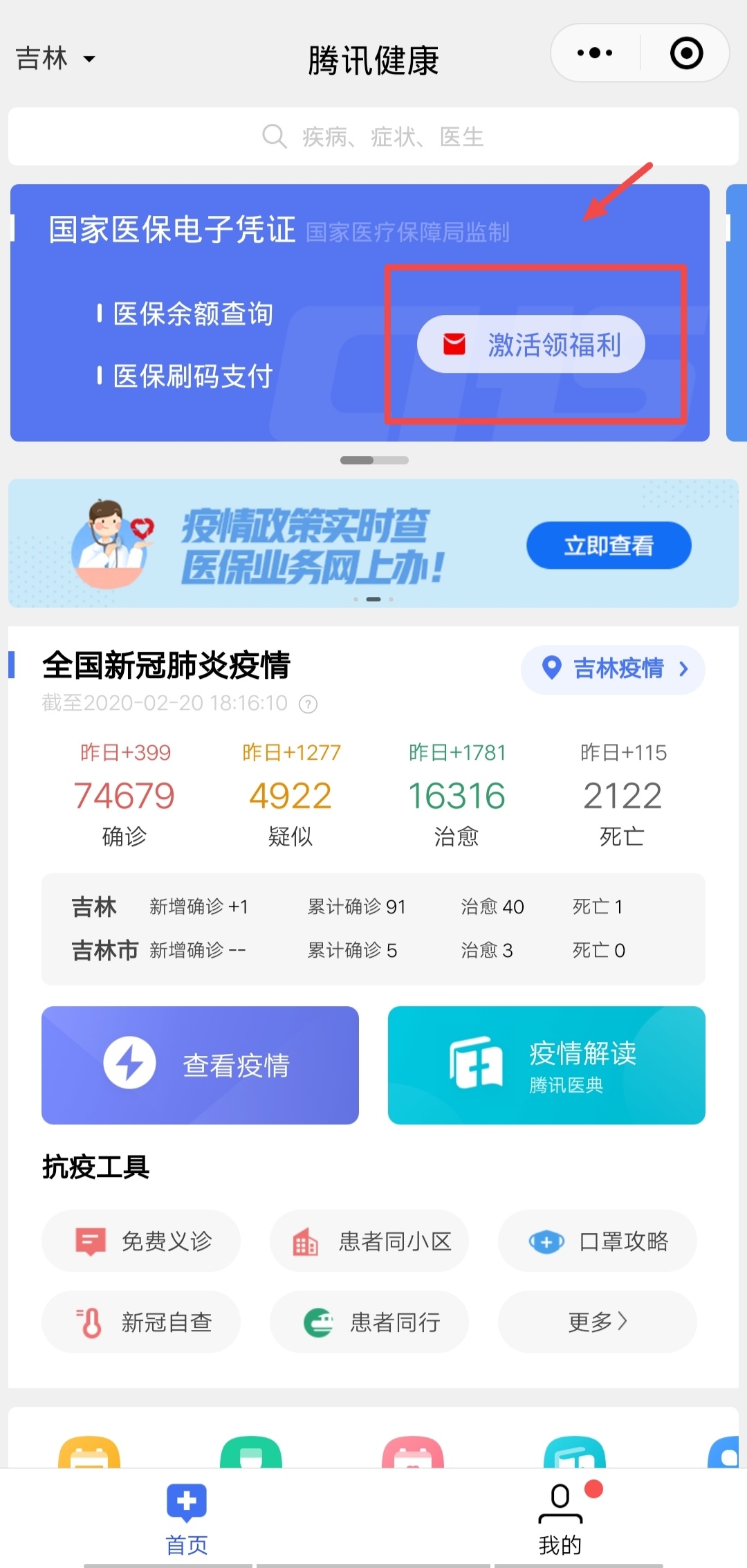This screenshot has height=1568, width=747.
Task: Switch to the 我的 tab
Action: [x=560, y=1519]
